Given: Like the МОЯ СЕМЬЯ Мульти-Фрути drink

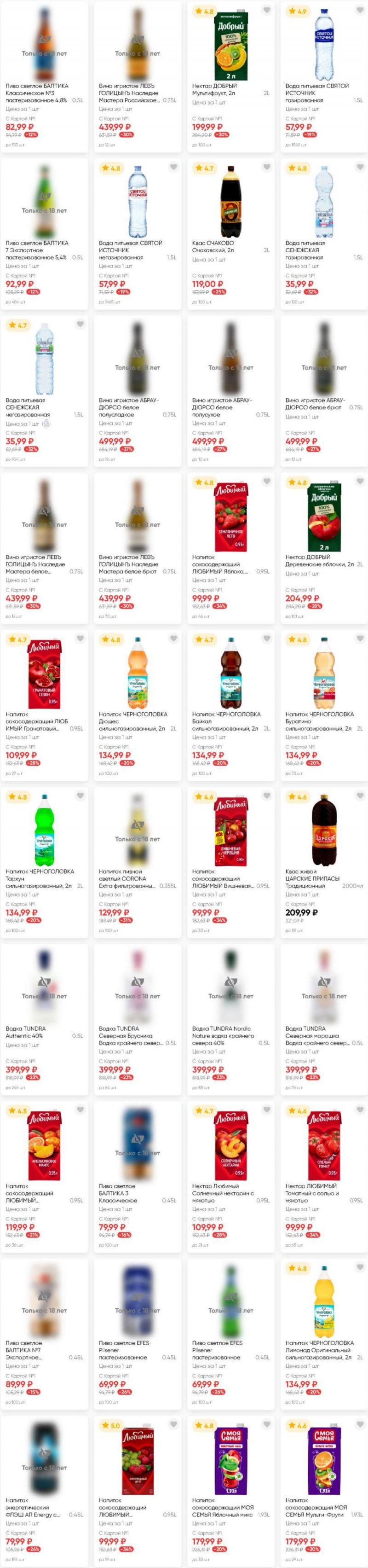Looking at the screenshot, I should pos(360,1424).
